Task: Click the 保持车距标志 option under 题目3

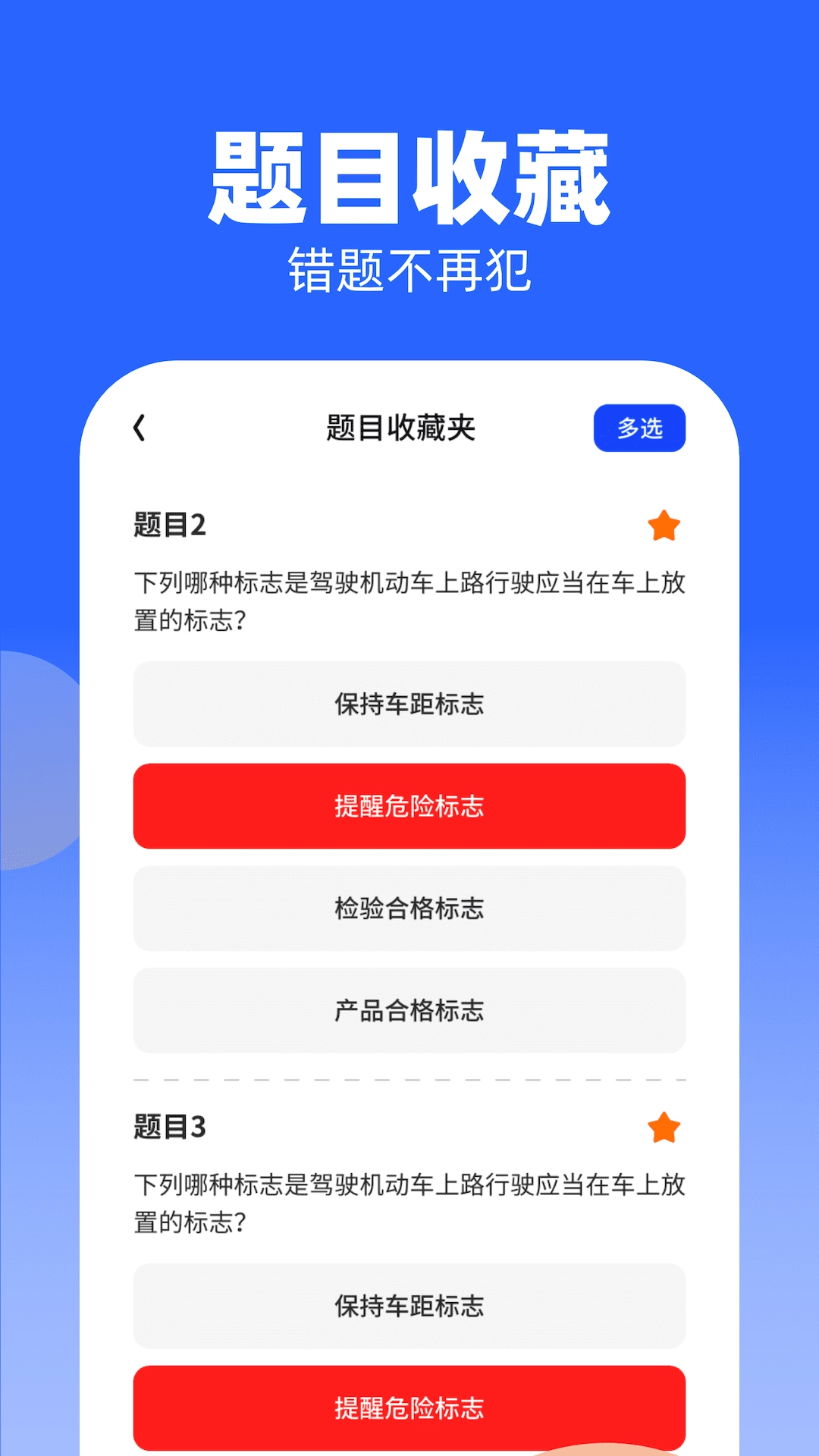Action: point(409,1306)
